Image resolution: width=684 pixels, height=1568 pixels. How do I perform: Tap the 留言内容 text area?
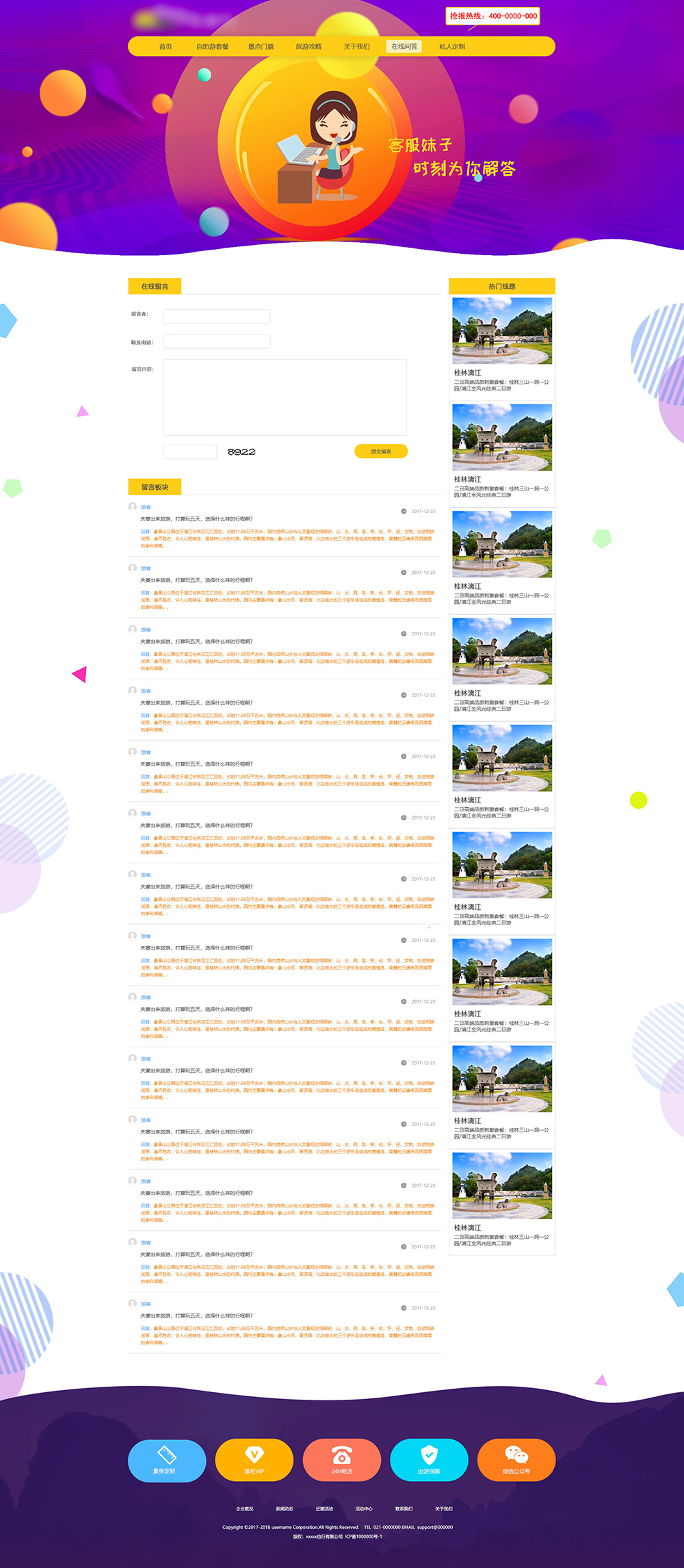coord(285,397)
